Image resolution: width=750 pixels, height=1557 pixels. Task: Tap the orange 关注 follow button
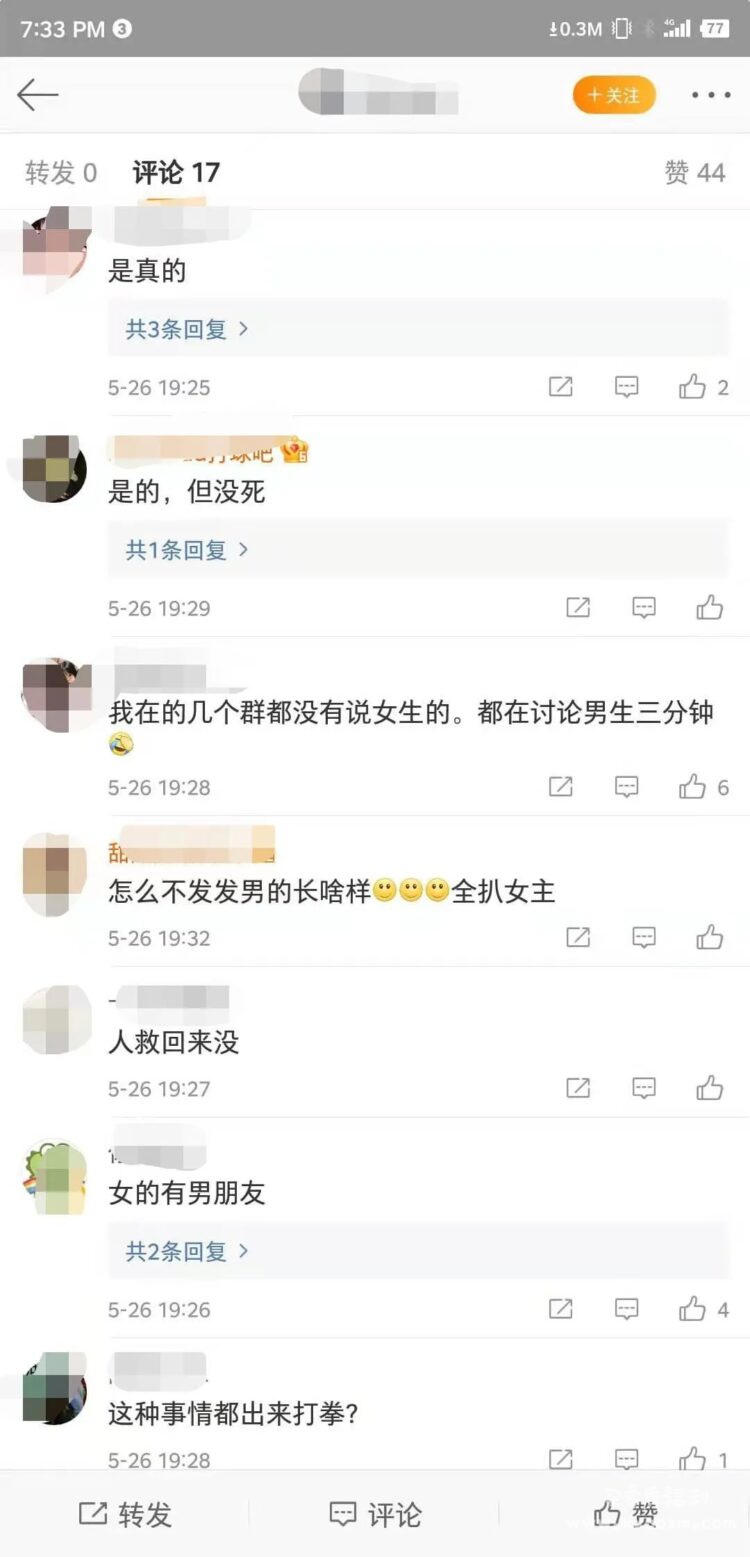(x=614, y=95)
